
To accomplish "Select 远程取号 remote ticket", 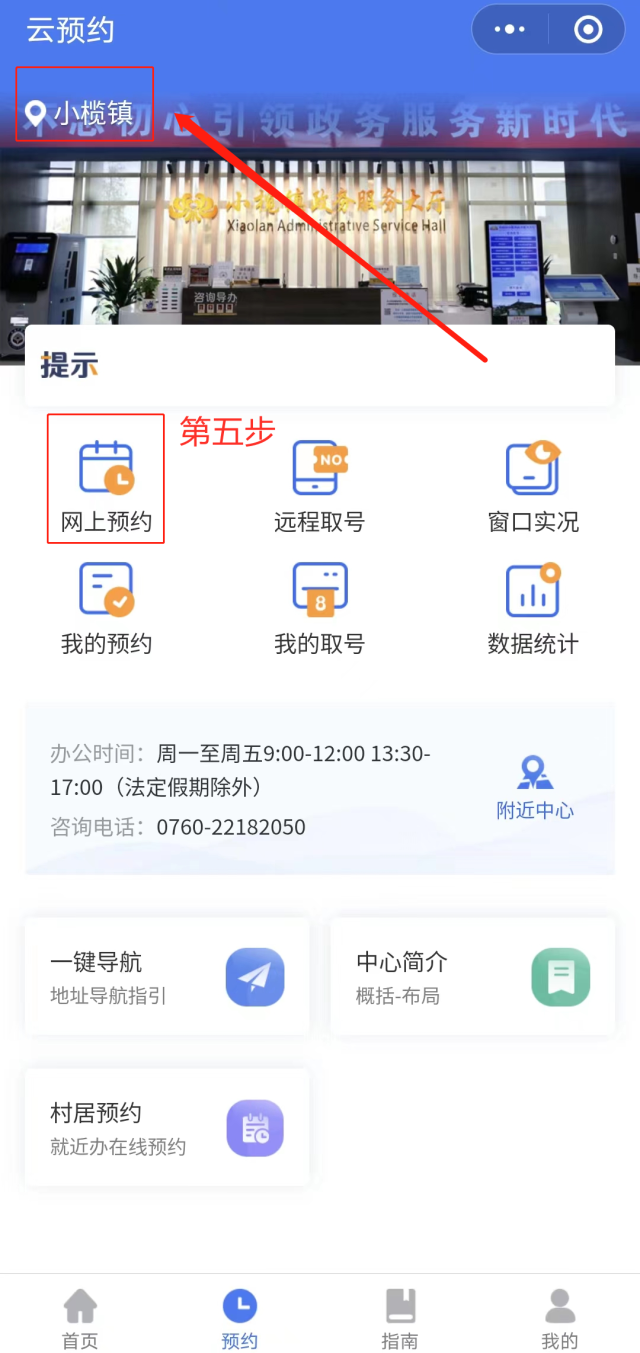I will click(x=320, y=486).
